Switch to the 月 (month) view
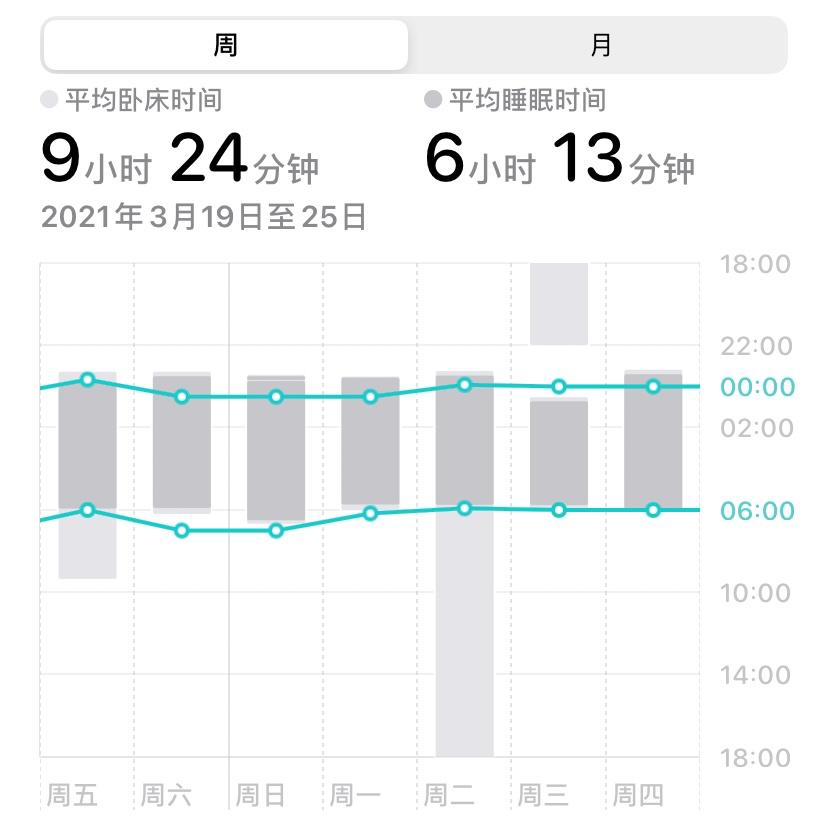 [x=599, y=45]
